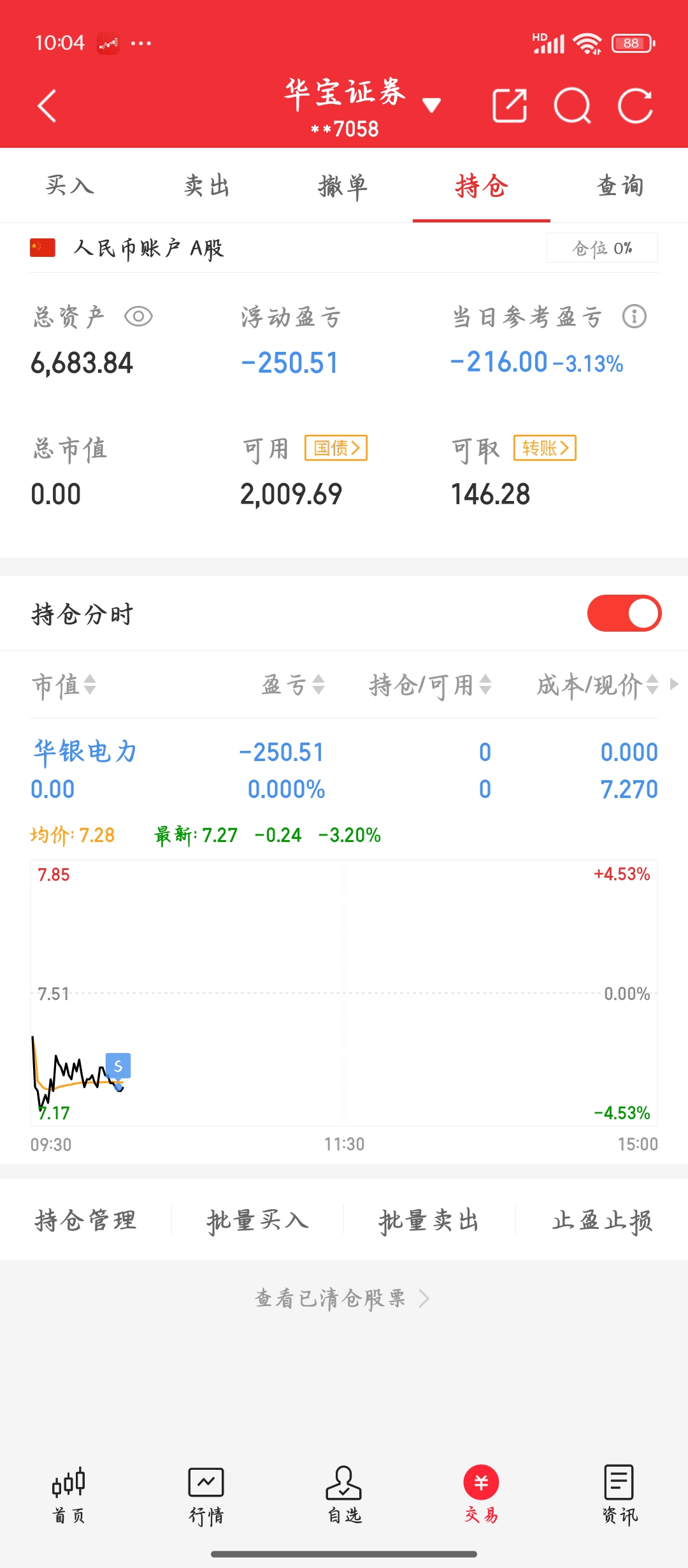Screen dimensions: 688x1568
Task: Open search from the header
Action: coord(572,106)
